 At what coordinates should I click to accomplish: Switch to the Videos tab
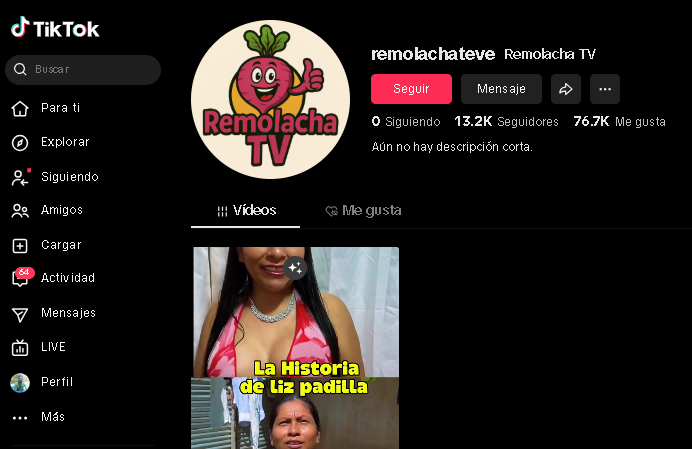tap(246, 211)
